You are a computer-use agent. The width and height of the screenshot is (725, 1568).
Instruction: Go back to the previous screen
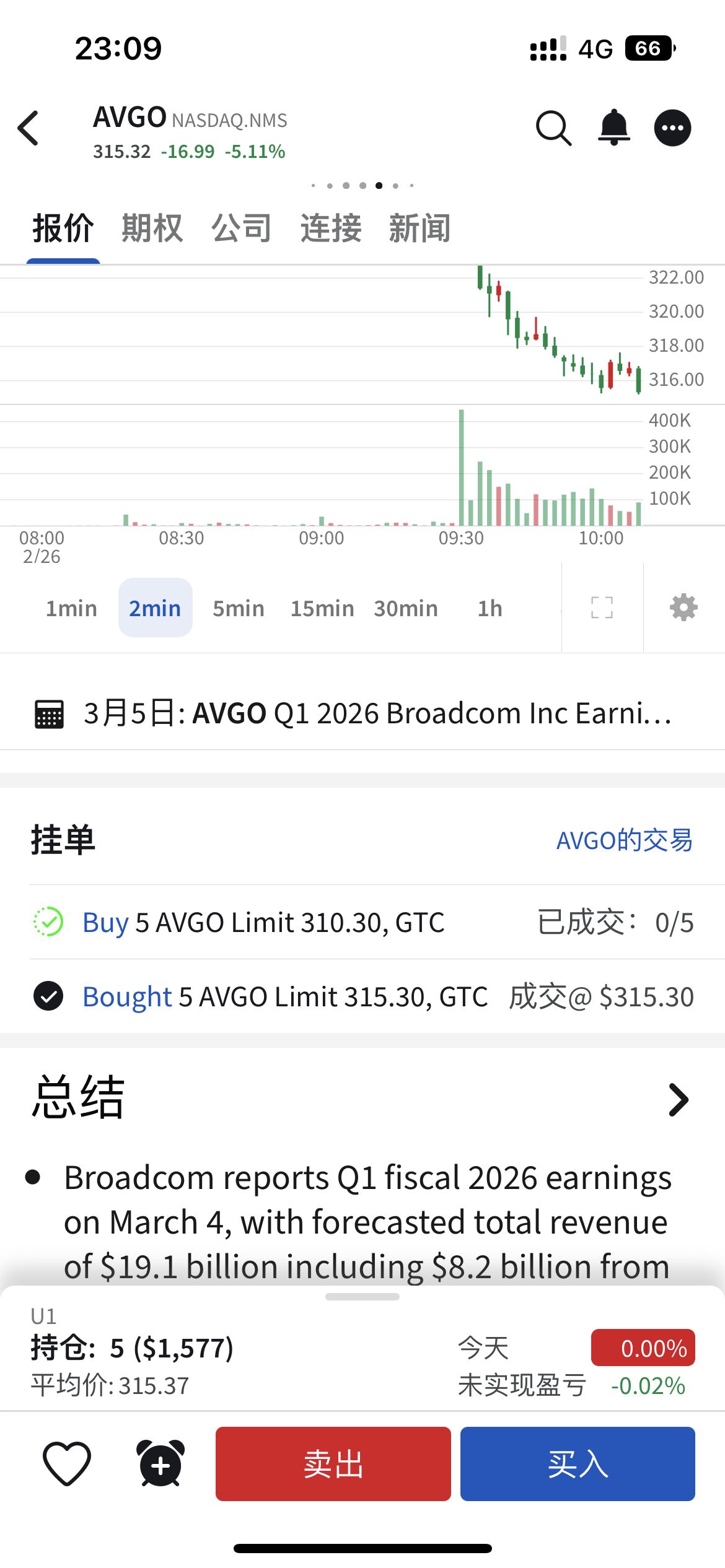click(29, 128)
